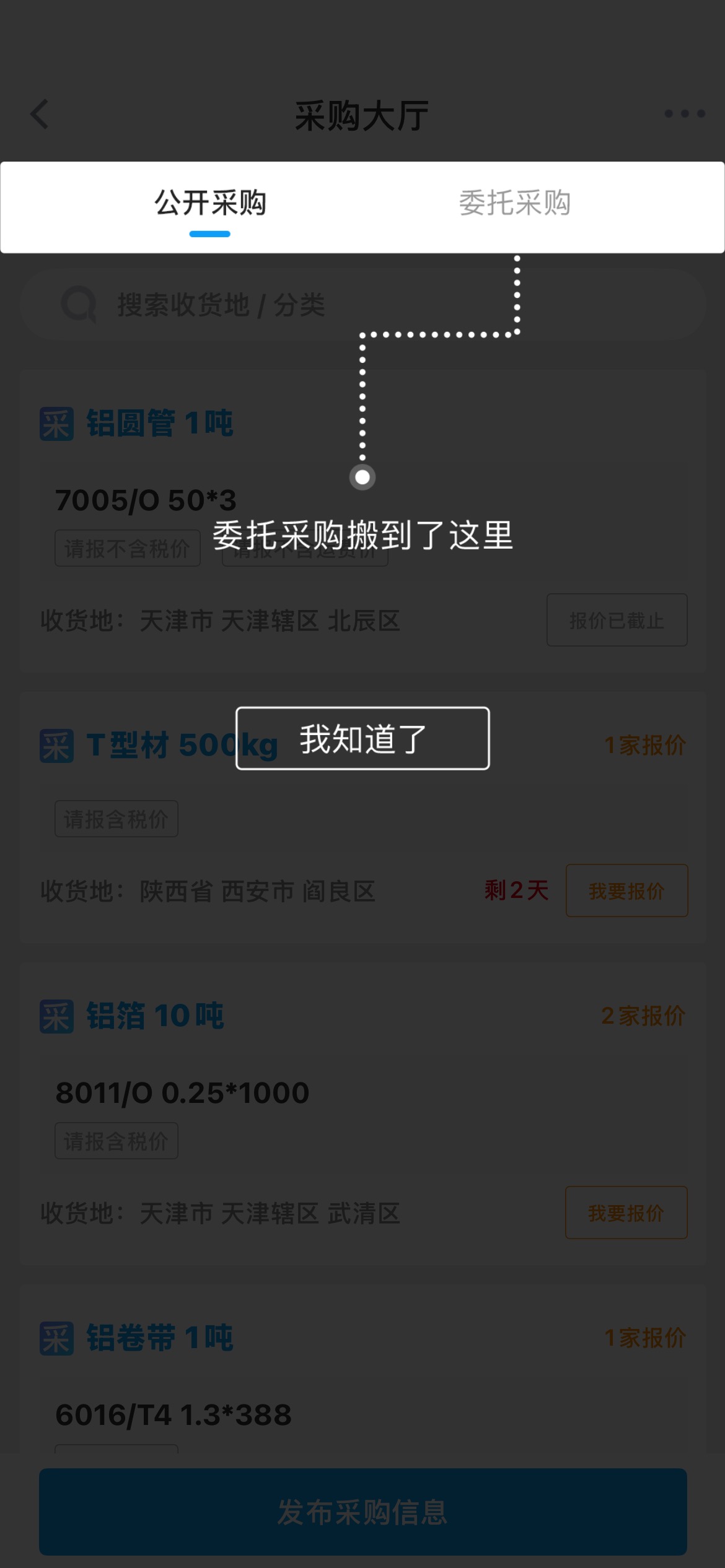Open the three-dot overflow menu
The image size is (725, 1568).
(x=685, y=114)
